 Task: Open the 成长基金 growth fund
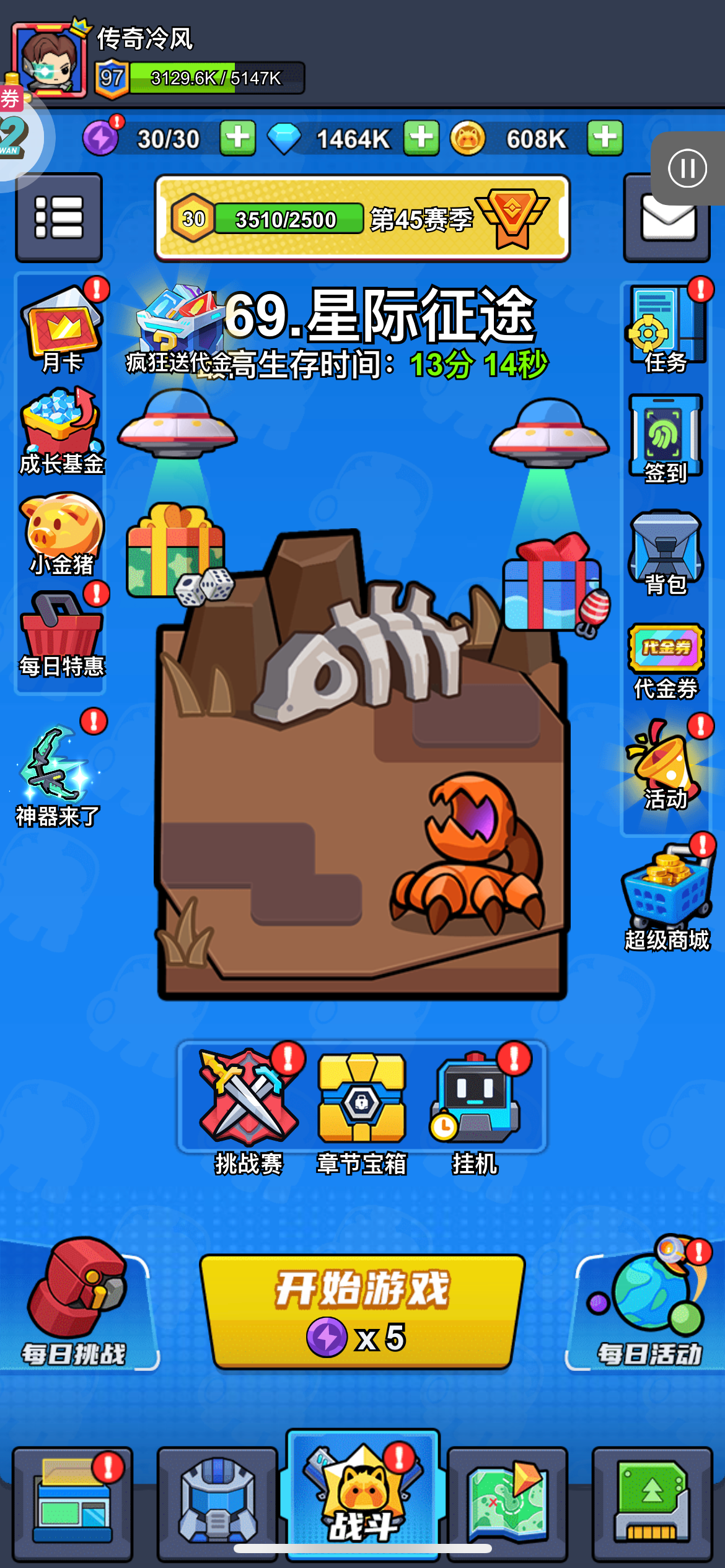61,432
